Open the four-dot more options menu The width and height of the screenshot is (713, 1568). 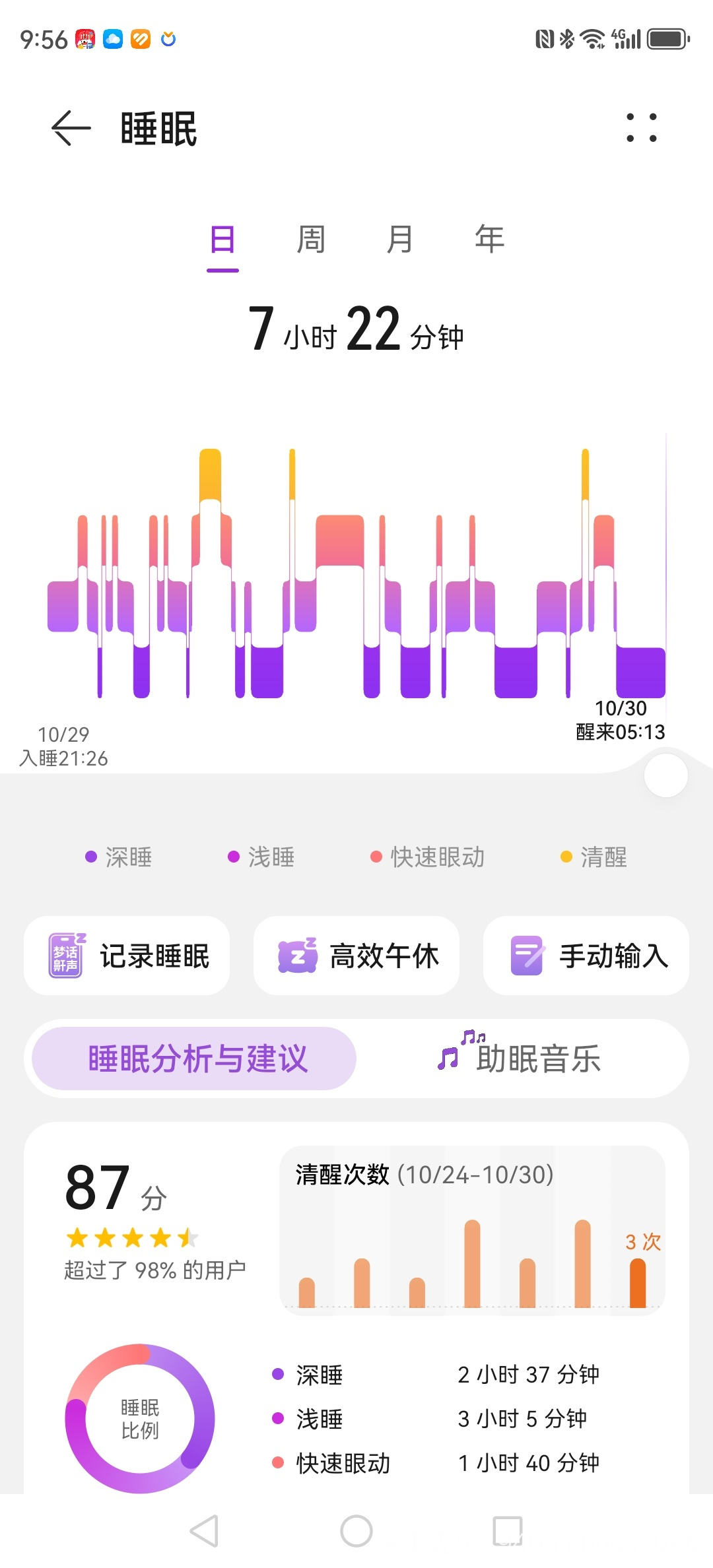641,128
